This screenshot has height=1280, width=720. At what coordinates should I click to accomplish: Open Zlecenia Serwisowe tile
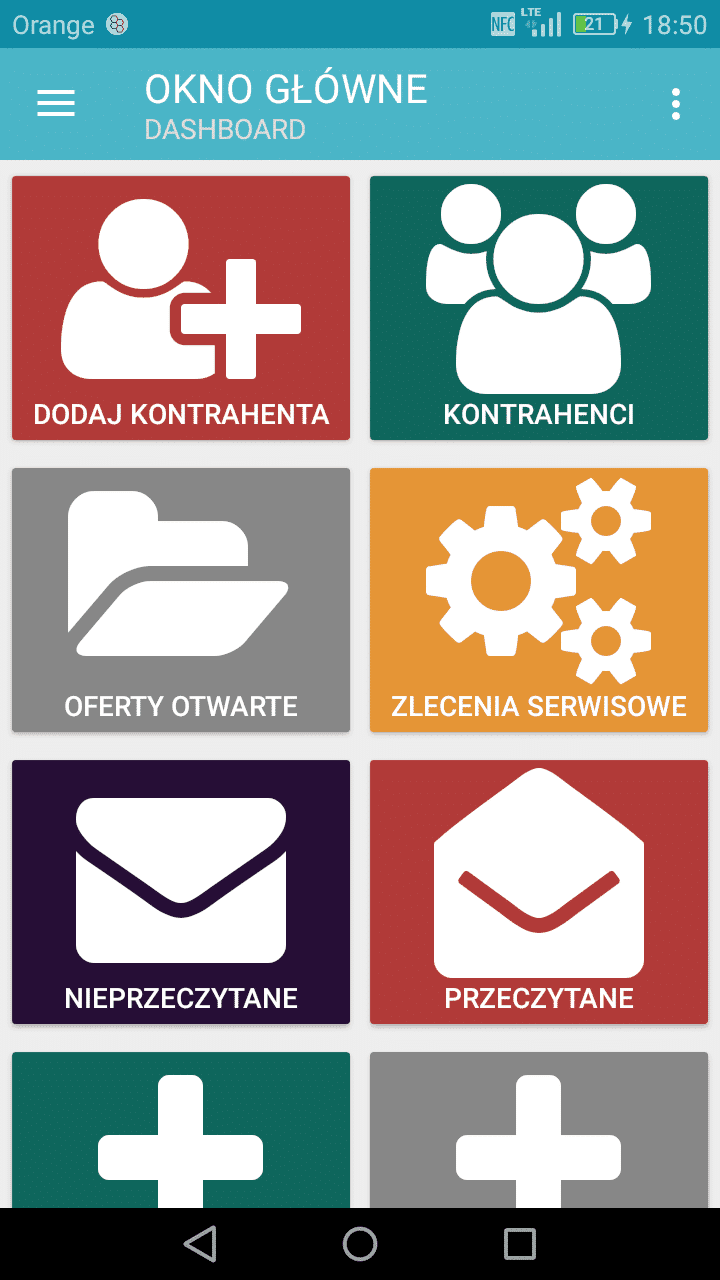[x=539, y=600]
